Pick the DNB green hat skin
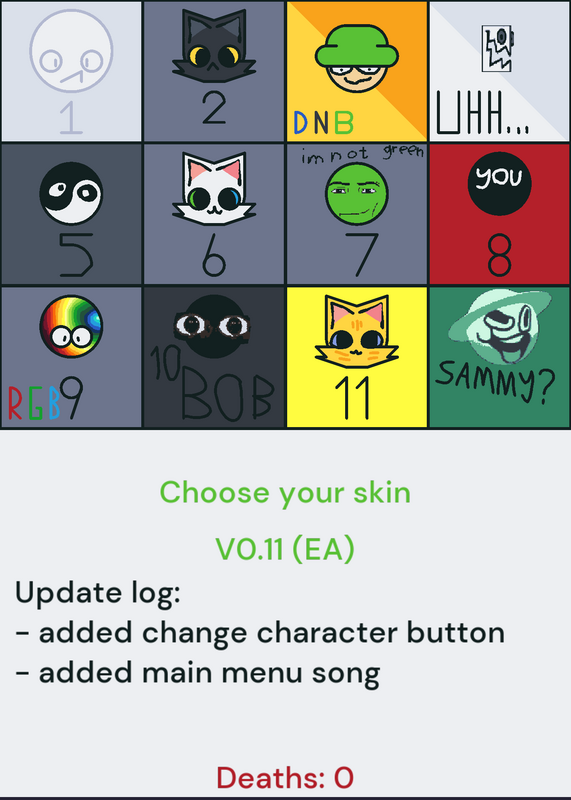The width and height of the screenshot is (571, 800). pos(357,71)
